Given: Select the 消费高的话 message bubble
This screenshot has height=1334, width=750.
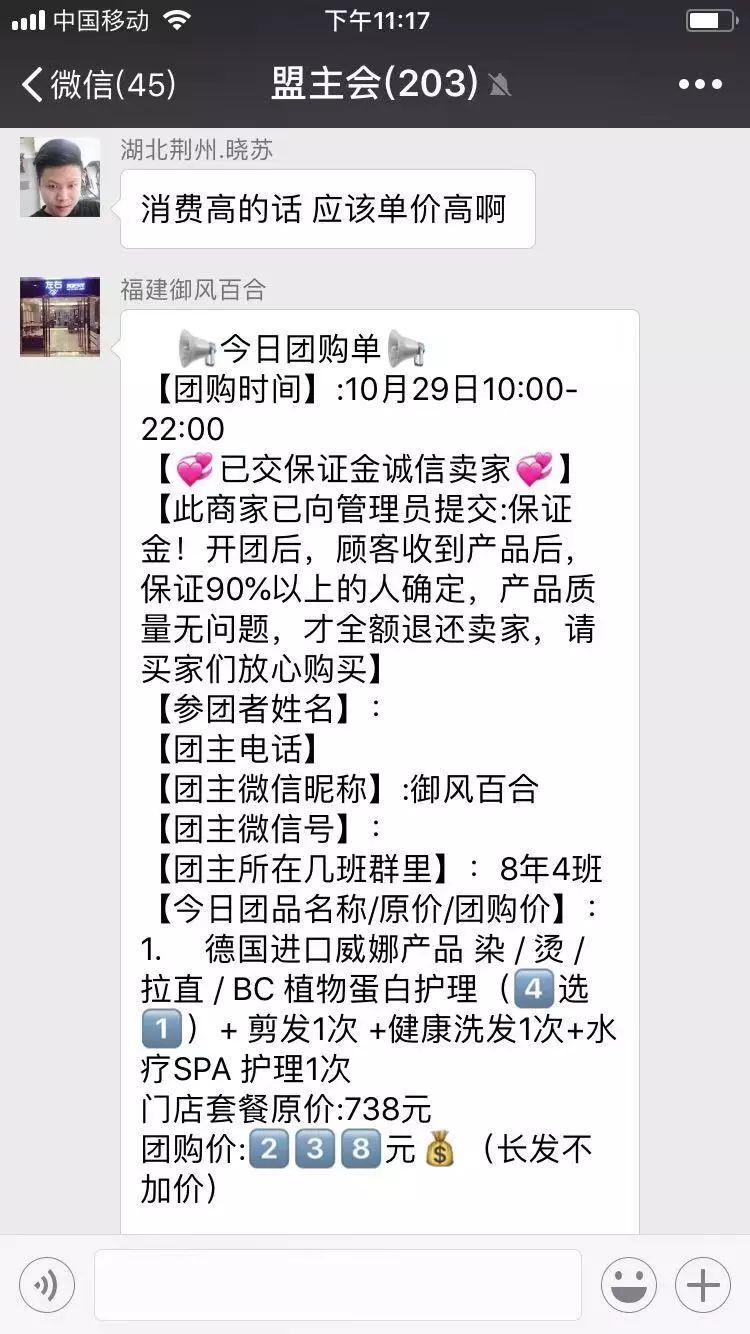Looking at the screenshot, I should (x=328, y=208).
